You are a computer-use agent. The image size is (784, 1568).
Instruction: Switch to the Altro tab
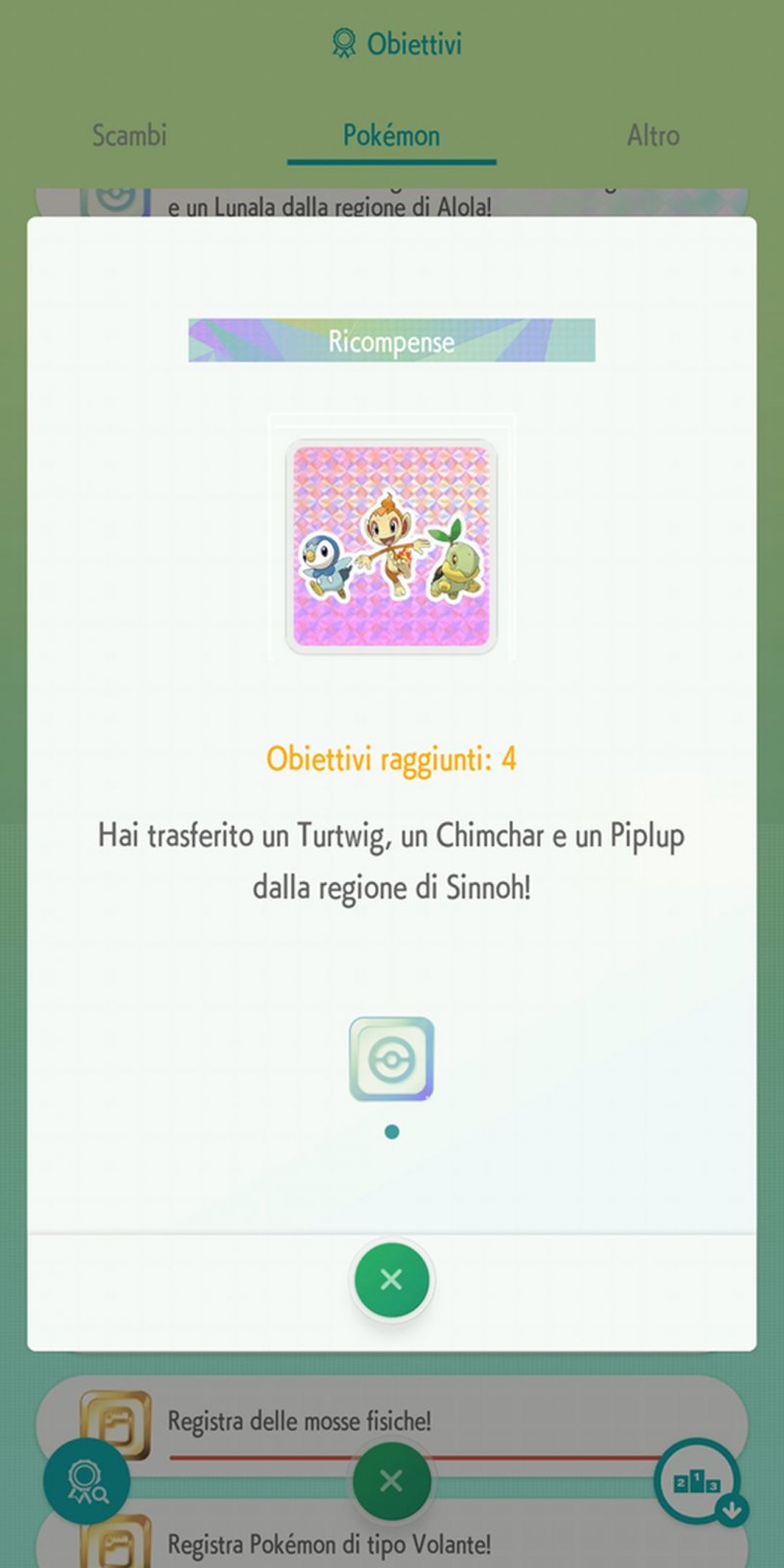pyautogui.click(x=653, y=135)
